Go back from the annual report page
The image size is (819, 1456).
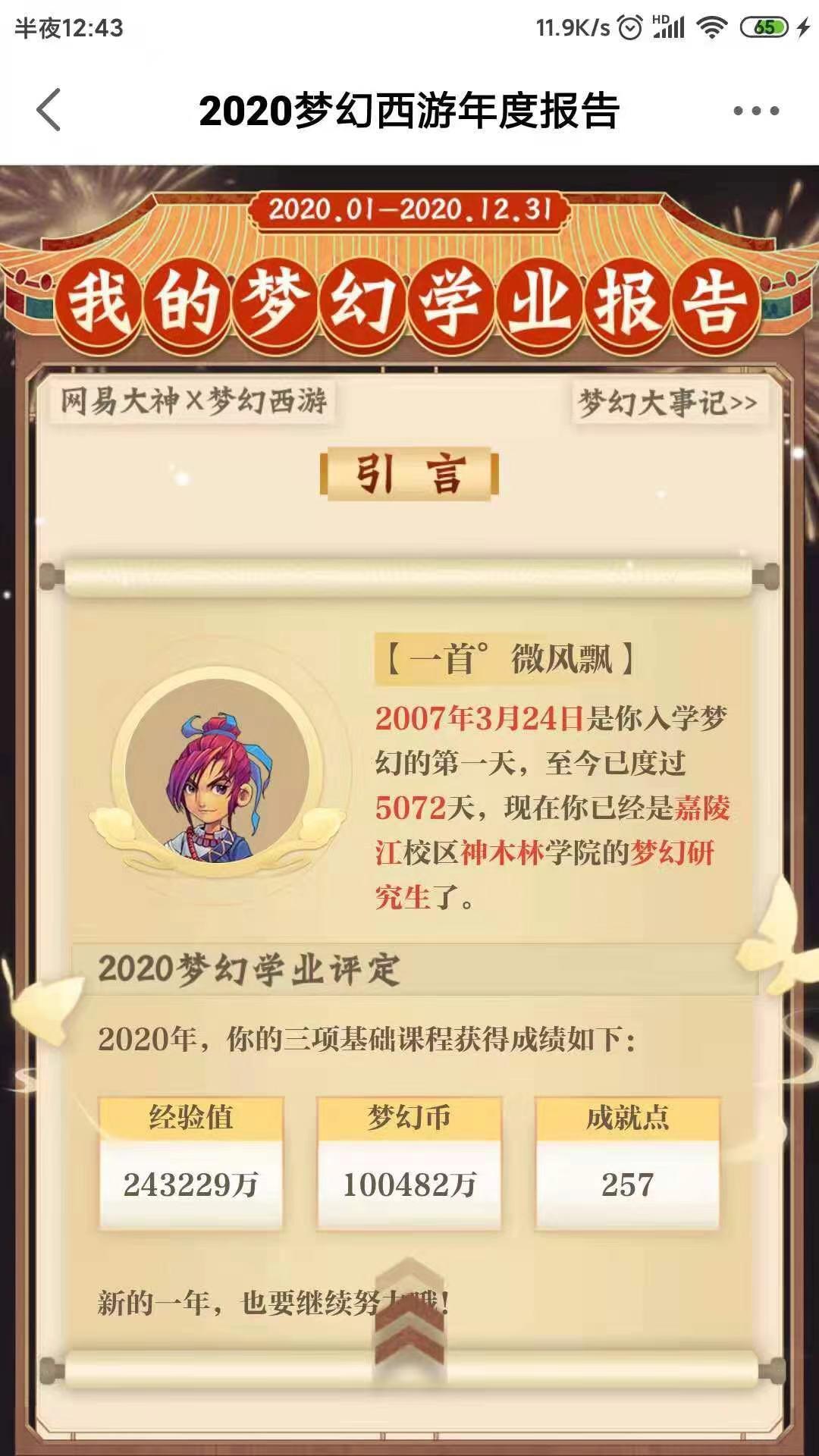coord(49,111)
